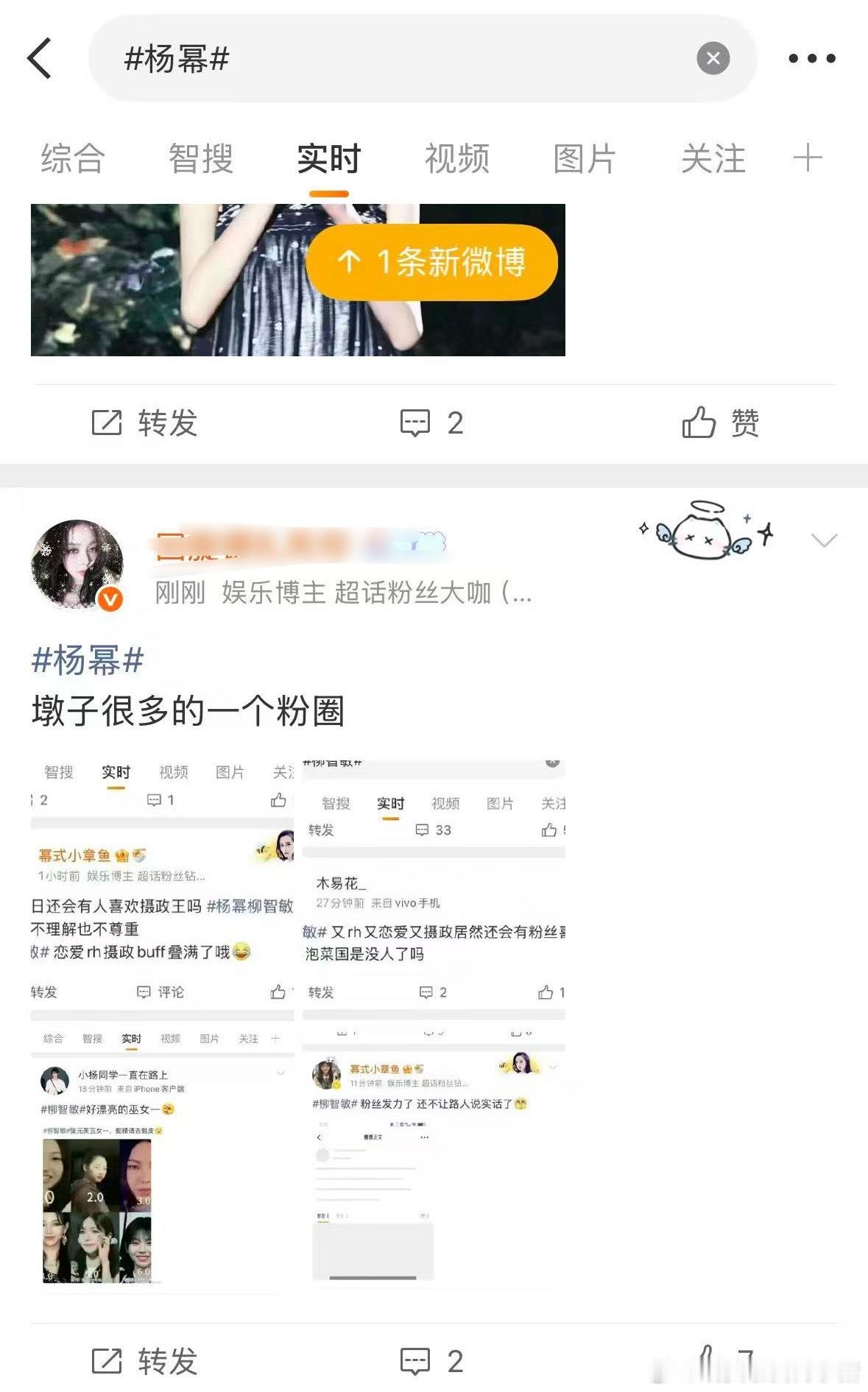868x1392 pixels.
Task: Open the 综合 search results tab
Action: tap(73, 158)
